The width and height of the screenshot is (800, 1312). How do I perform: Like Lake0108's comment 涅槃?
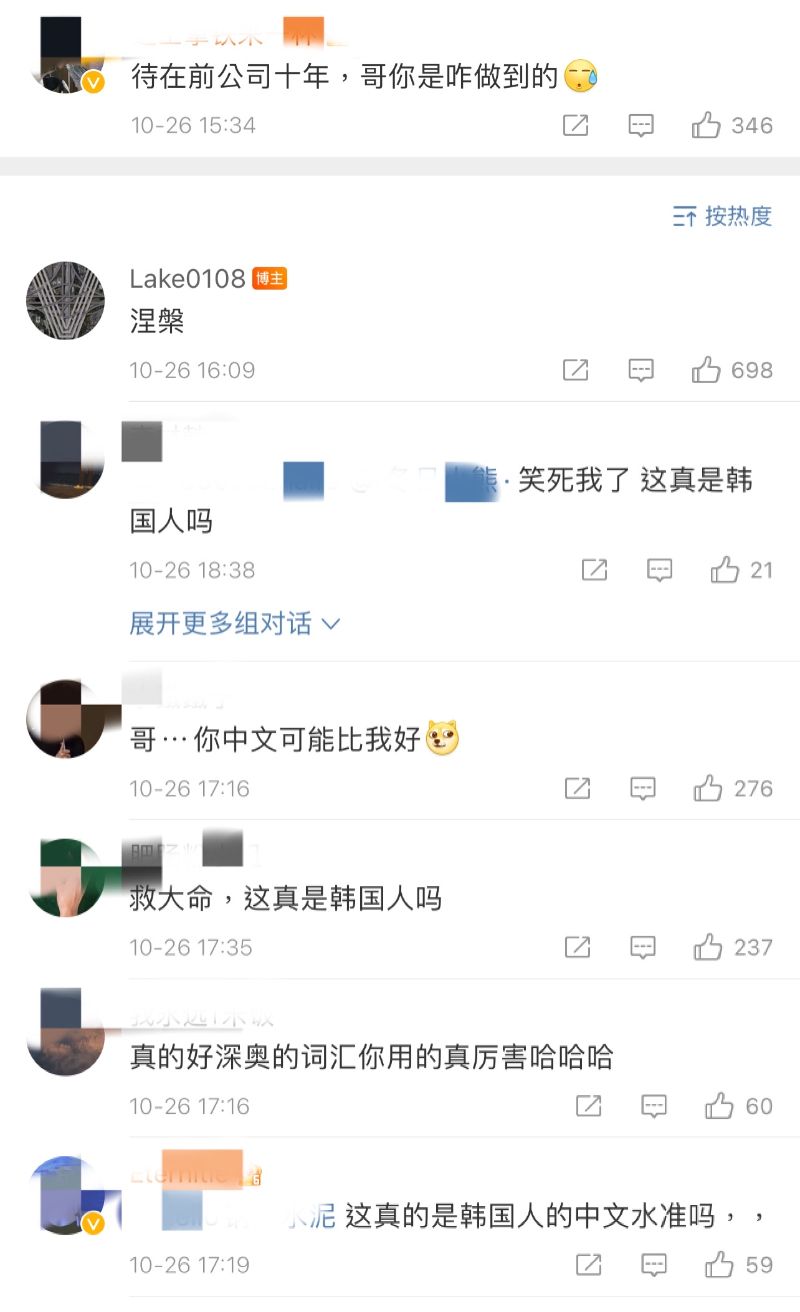click(x=707, y=370)
